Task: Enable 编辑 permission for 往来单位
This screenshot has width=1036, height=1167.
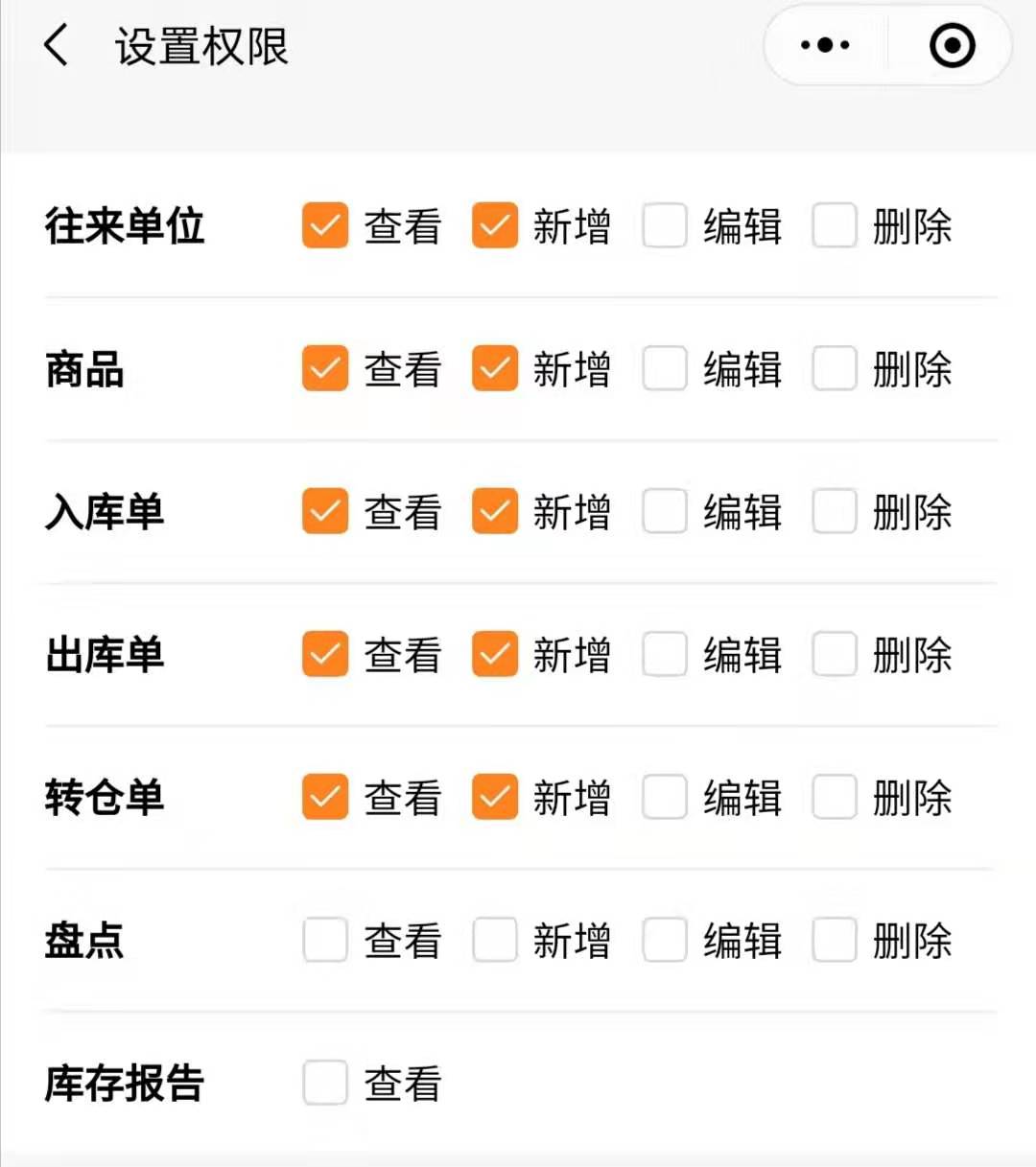Action: [665, 226]
